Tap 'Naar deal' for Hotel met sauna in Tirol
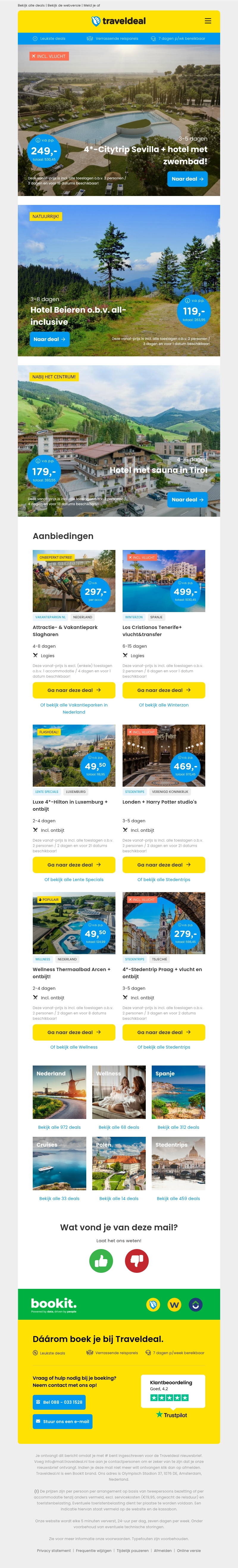 [187, 500]
